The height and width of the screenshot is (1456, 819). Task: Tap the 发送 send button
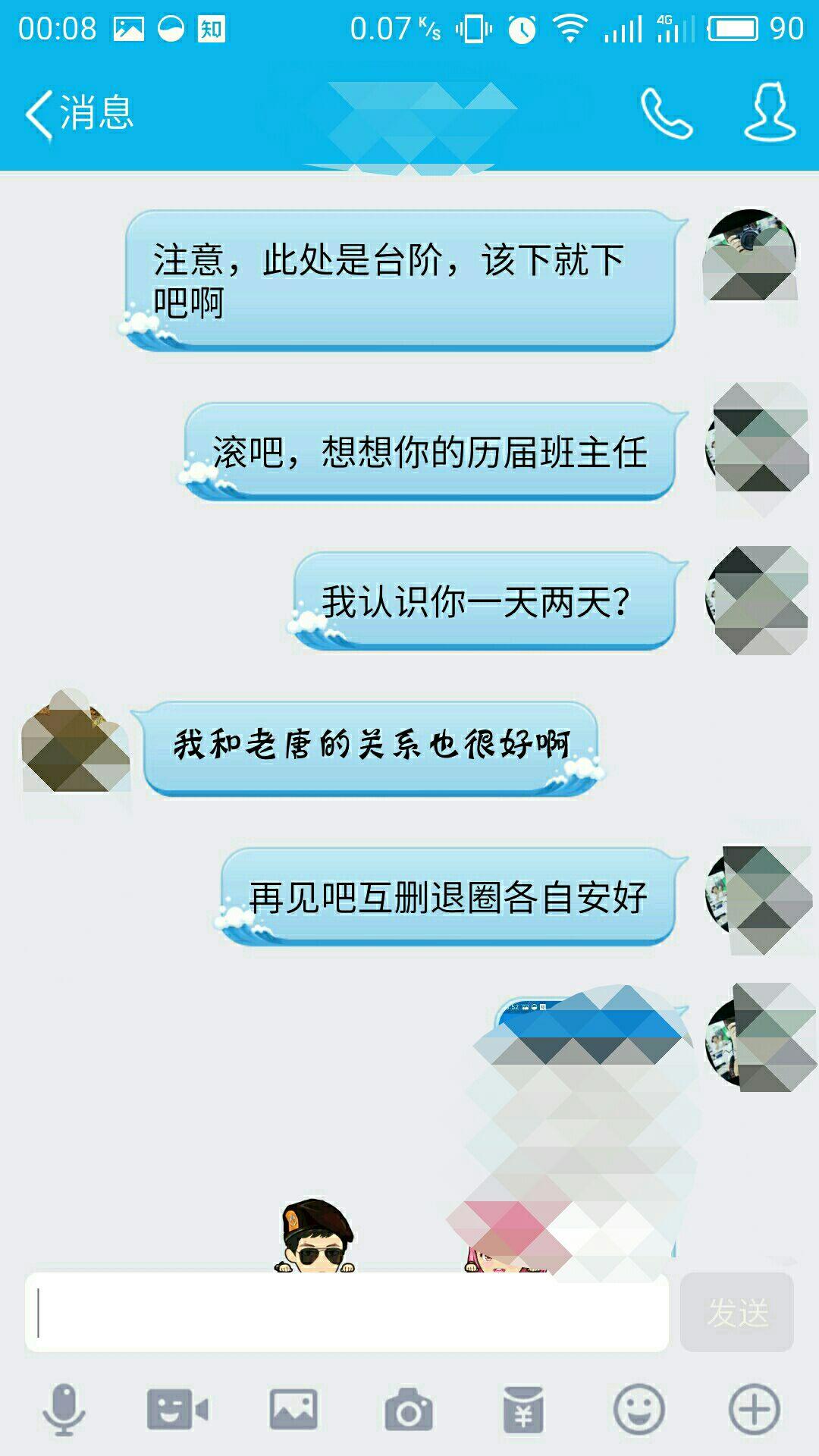(x=736, y=1313)
